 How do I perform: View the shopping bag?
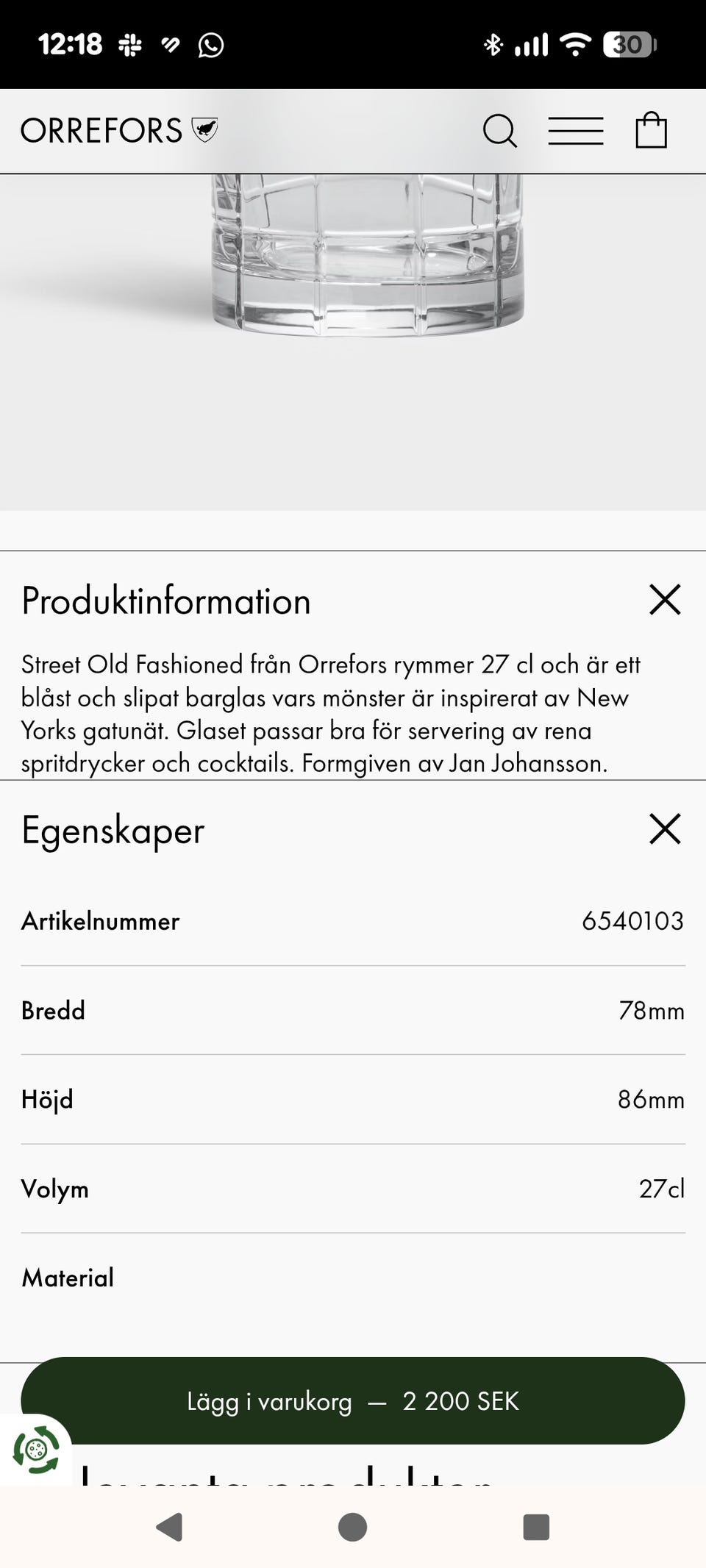pyautogui.click(x=651, y=131)
